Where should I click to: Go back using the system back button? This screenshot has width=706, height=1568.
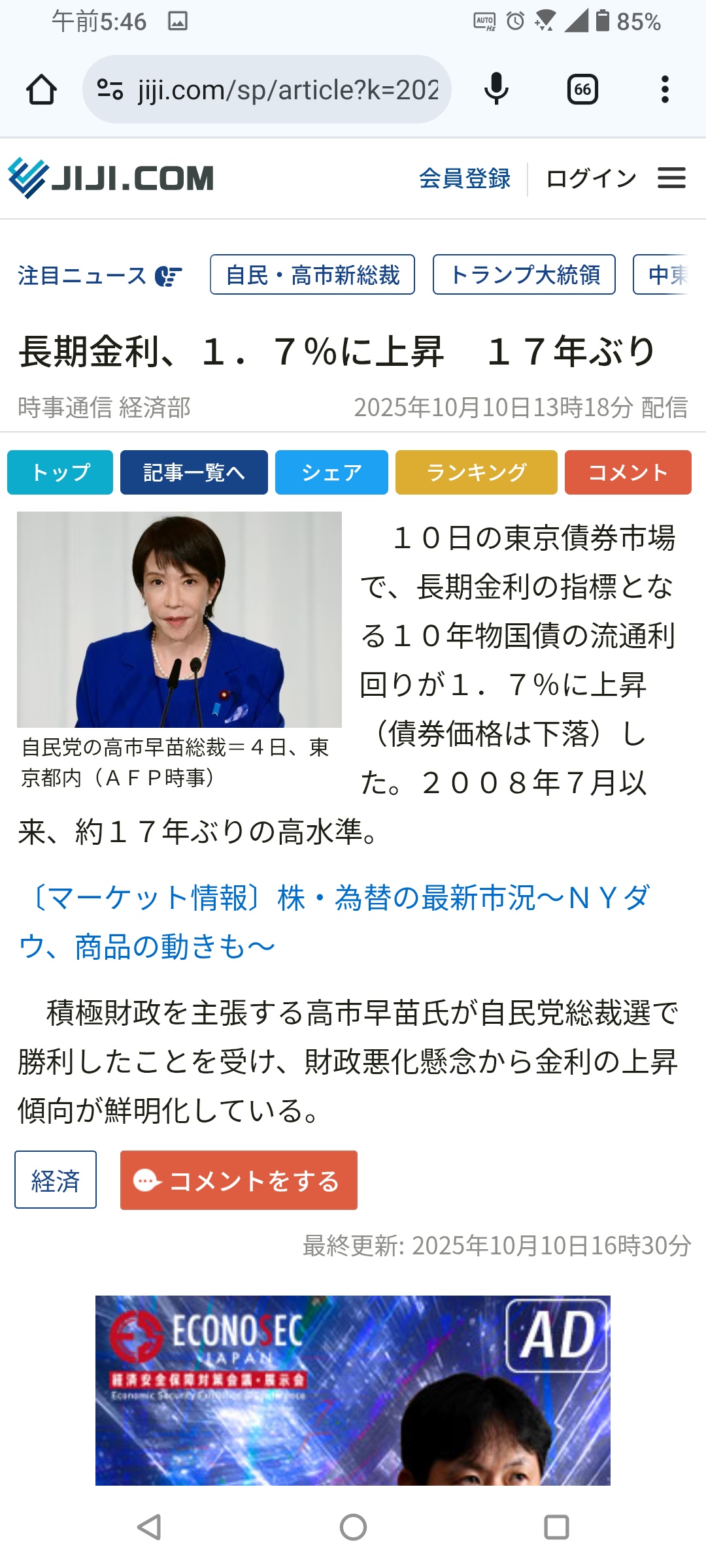[x=150, y=1527]
